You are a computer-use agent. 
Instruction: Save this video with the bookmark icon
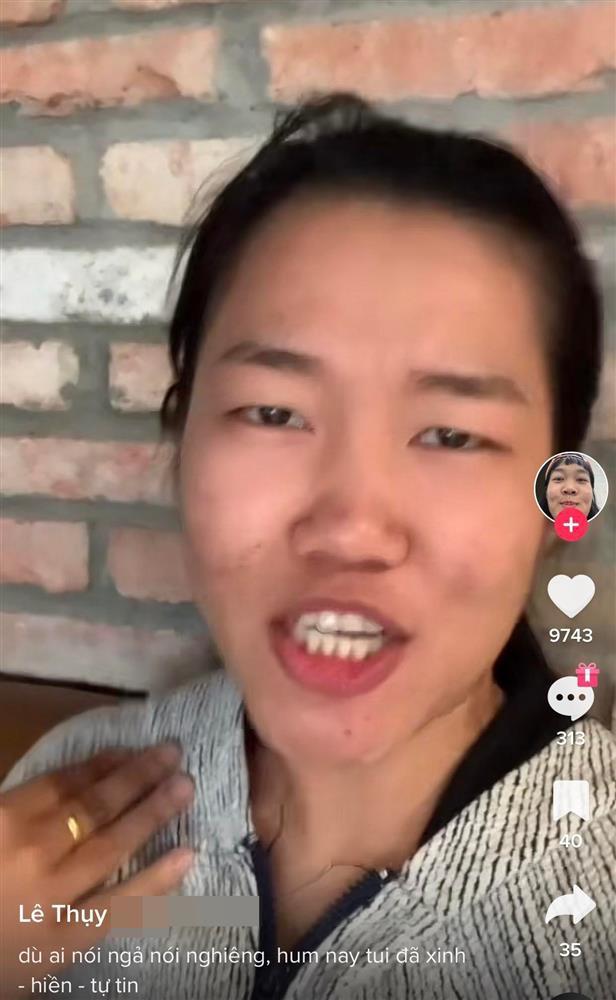571,802
